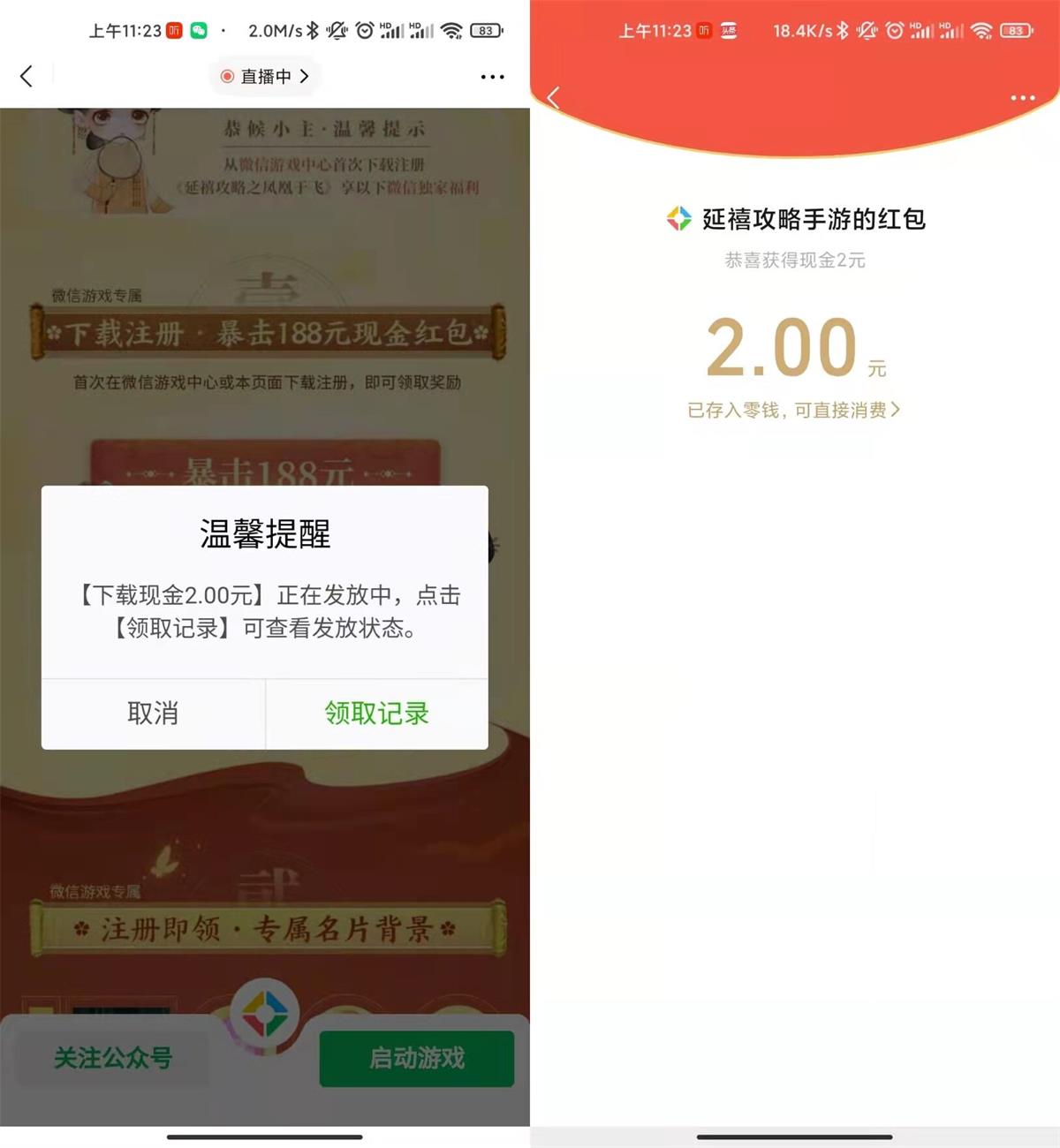Cancel the 温馨提醒 dialog
Screen dimensions: 1060x1148
pyautogui.click(x=153, y=714)
